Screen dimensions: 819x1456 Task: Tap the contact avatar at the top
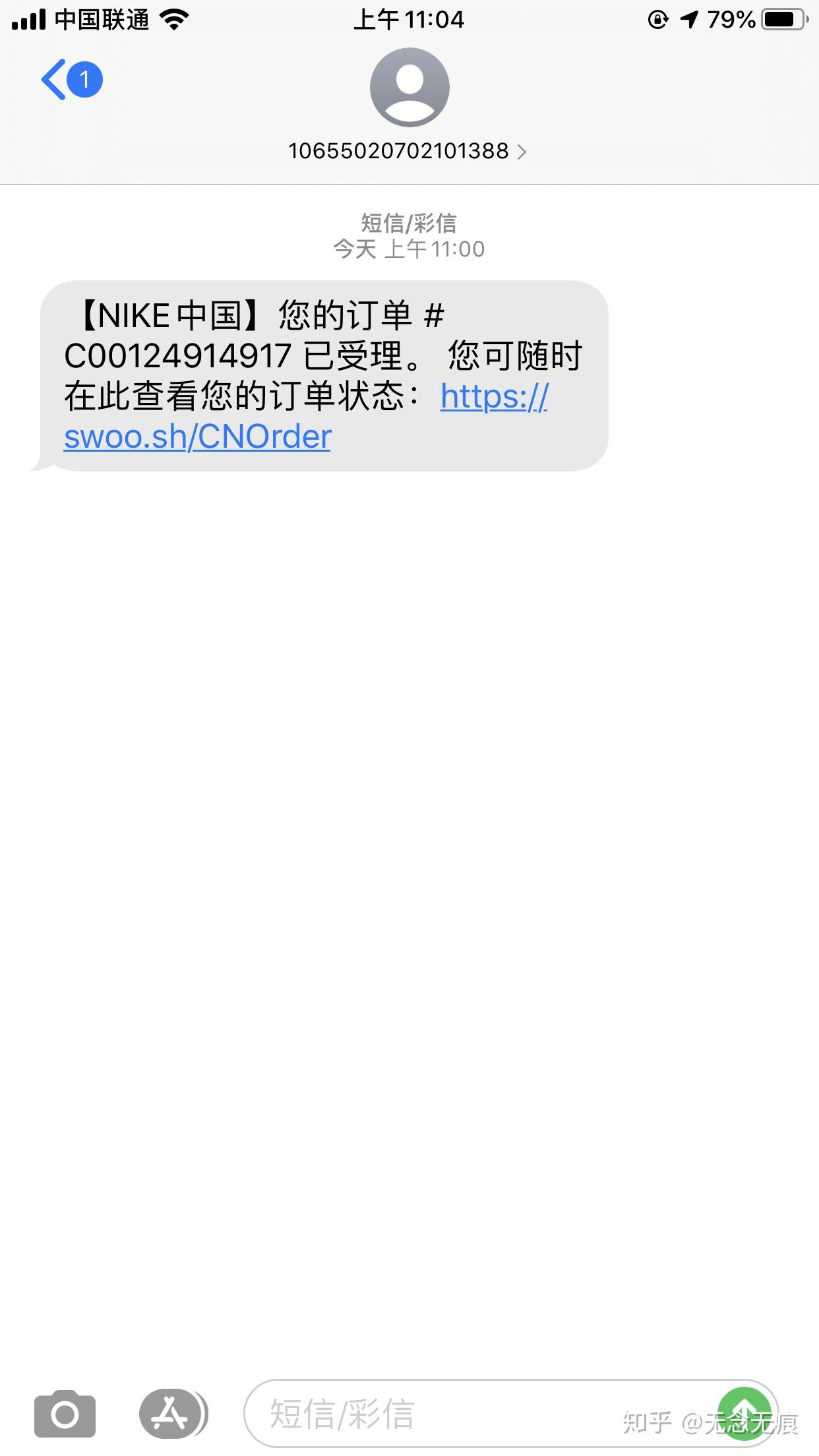[x=409, y=86]
